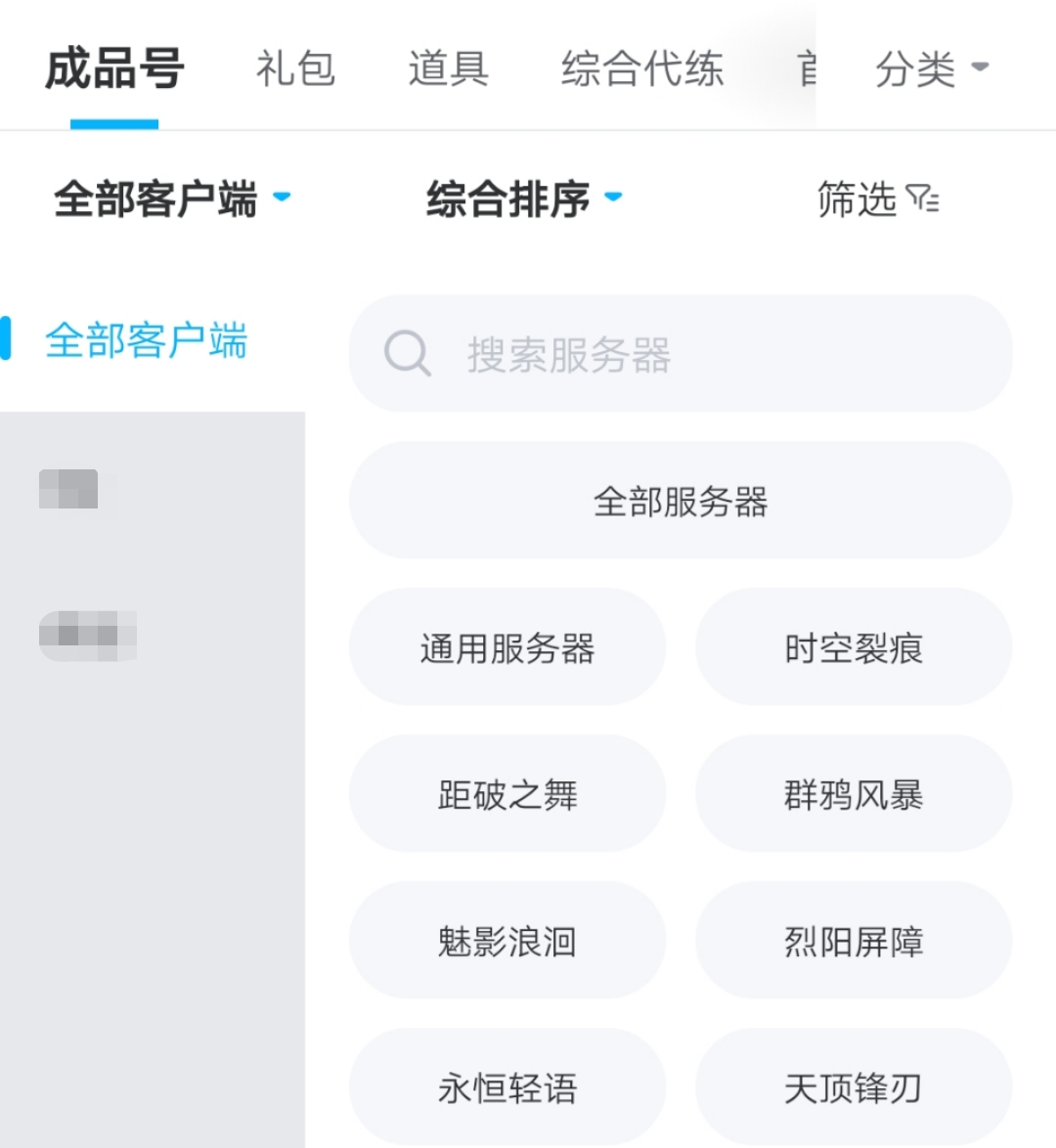
Task: Pick the 魅影浪洄 server
Action: coord(507,941)
